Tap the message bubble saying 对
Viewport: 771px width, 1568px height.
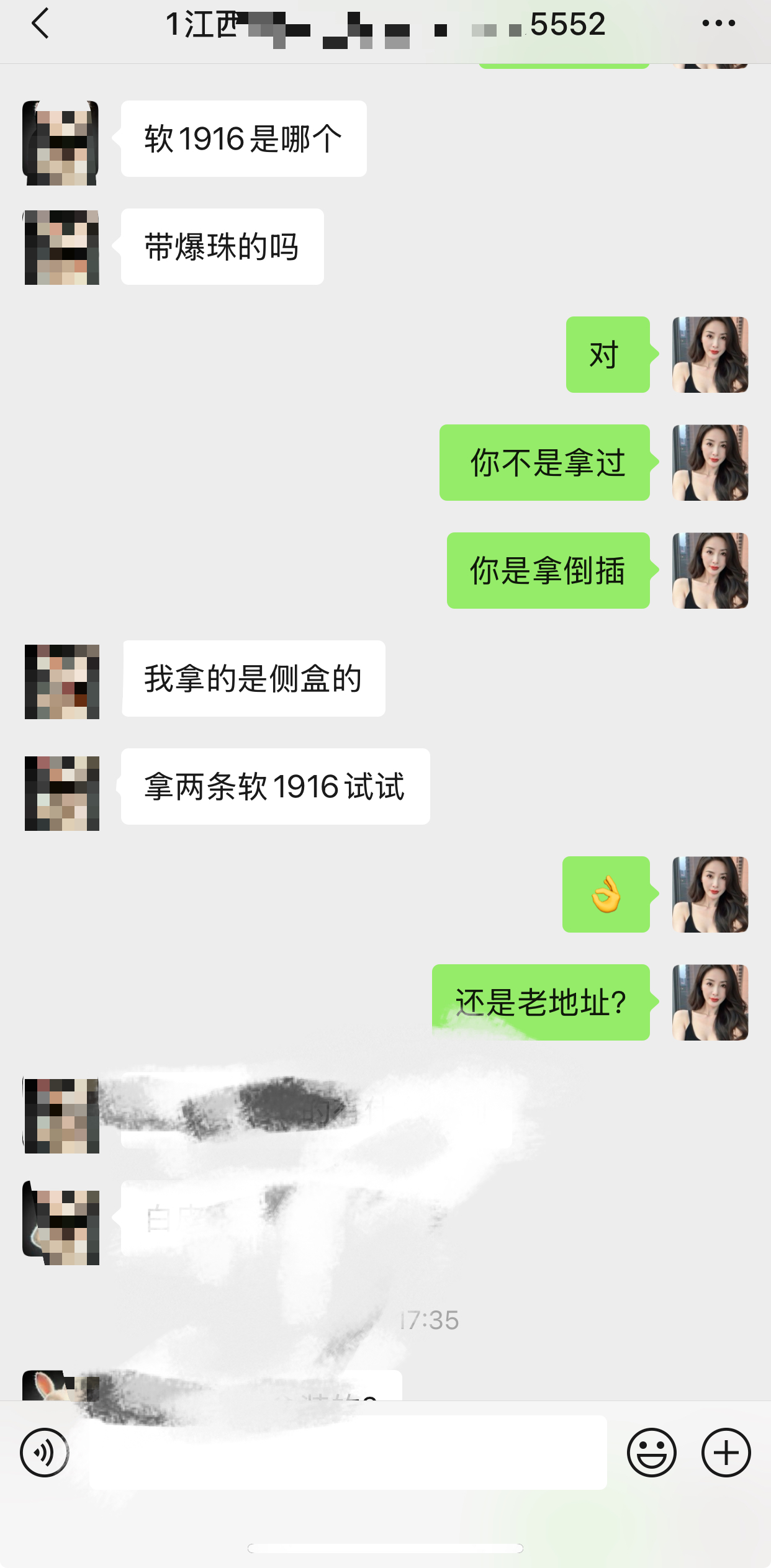[606, 354]
